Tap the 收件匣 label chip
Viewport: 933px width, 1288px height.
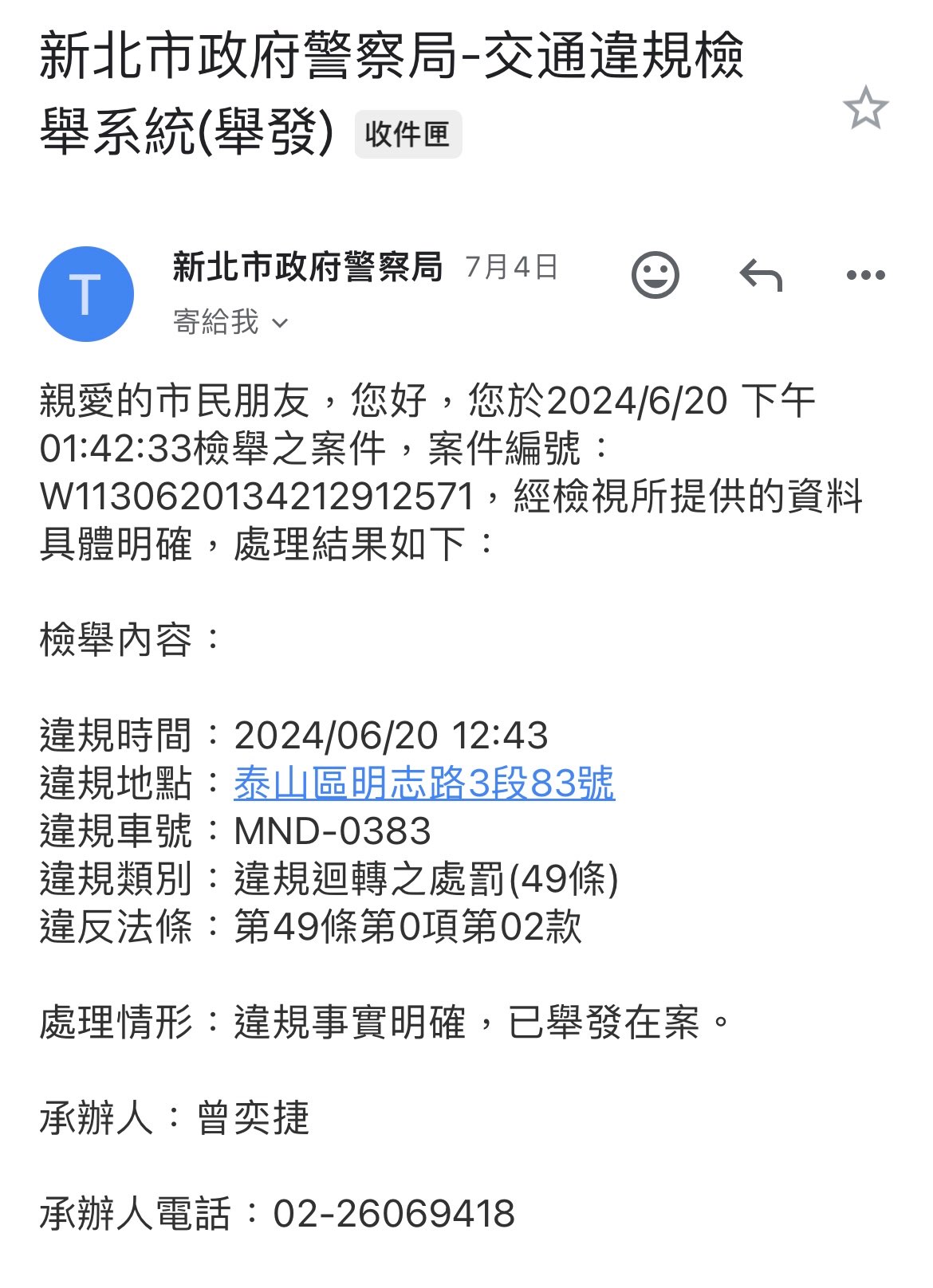pyautogui.click(x=407, y=134)
